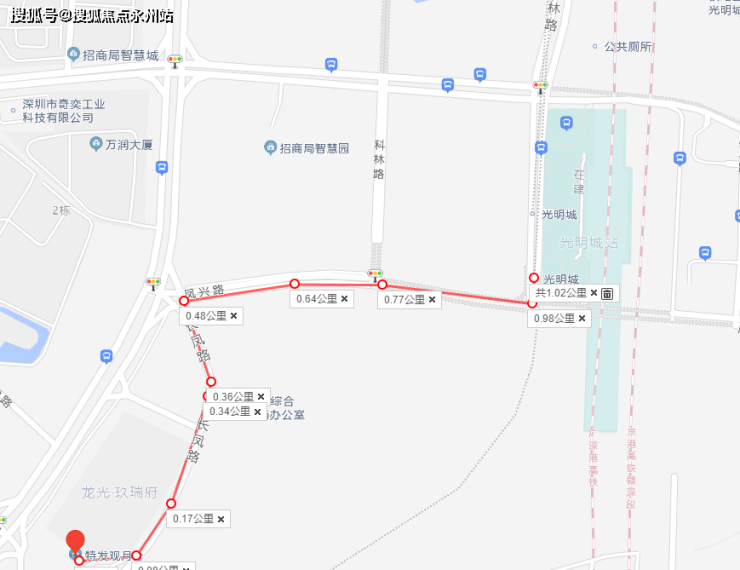
Task: Delete the whole measured route with trash icon
Action: tap(607, 293)
